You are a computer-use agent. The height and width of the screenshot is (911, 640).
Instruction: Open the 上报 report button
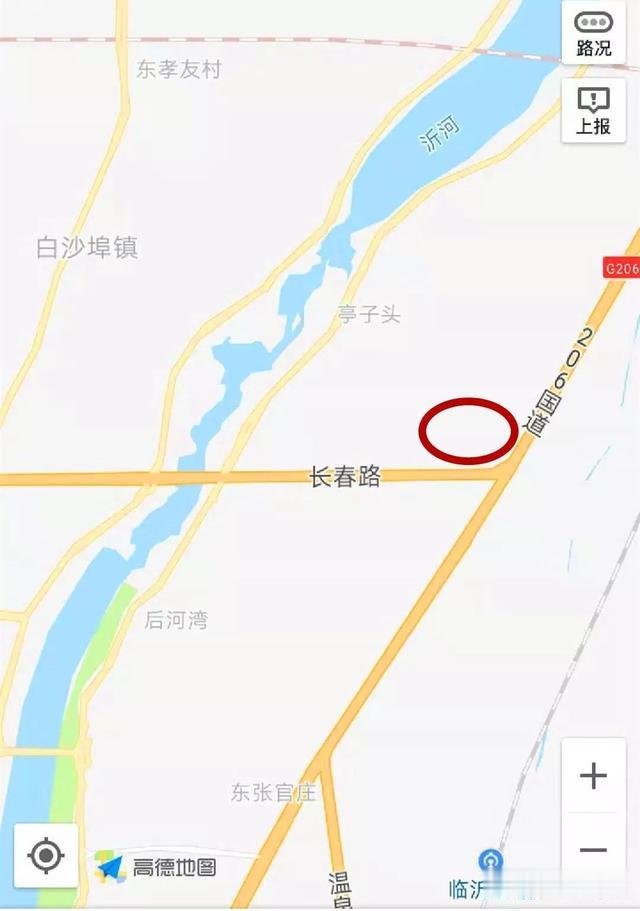click(x=594, y=110)
